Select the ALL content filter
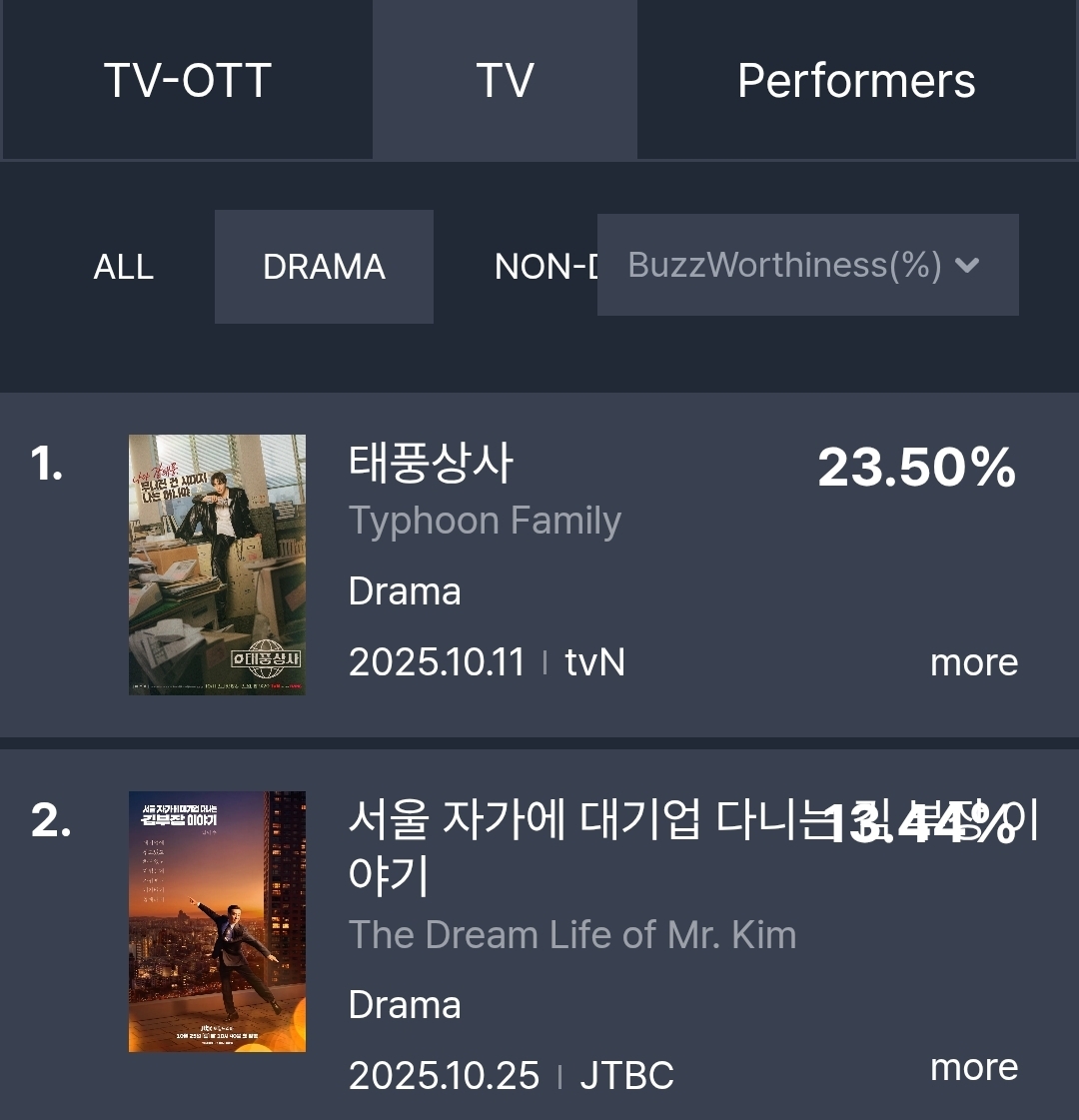The image size is (1079, 1120). 123,267
